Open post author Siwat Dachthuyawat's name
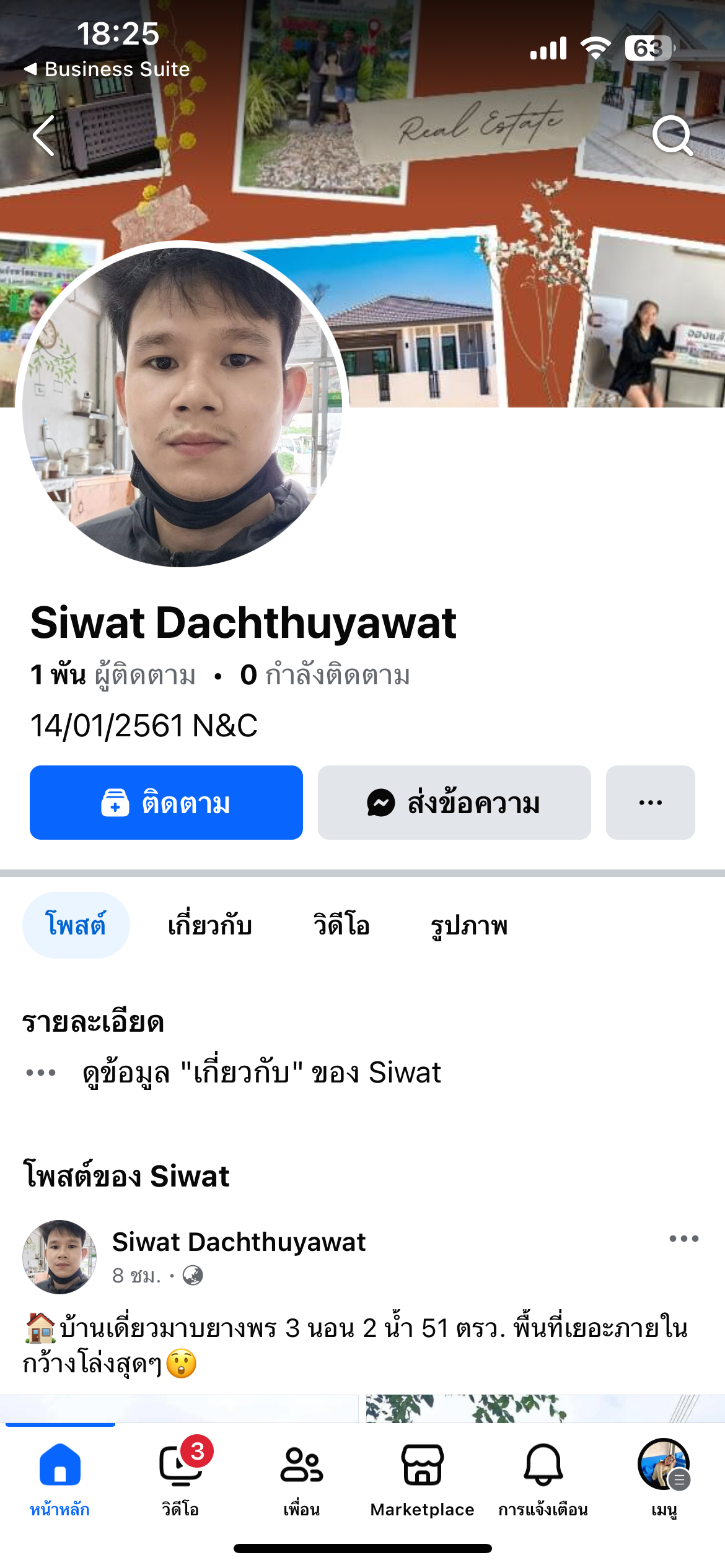 [239, 1242]
